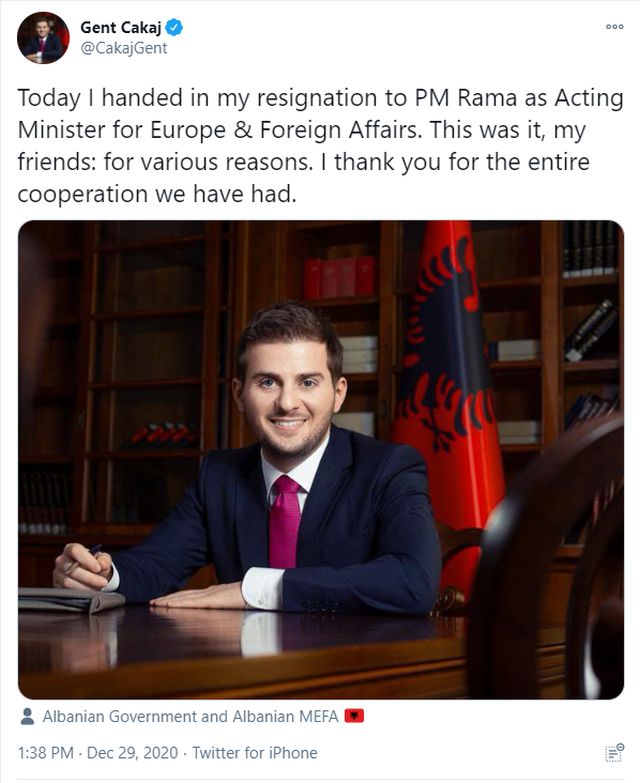
Task: Open tagged accounts Albanian Government and MEFA
Action: 190,716
